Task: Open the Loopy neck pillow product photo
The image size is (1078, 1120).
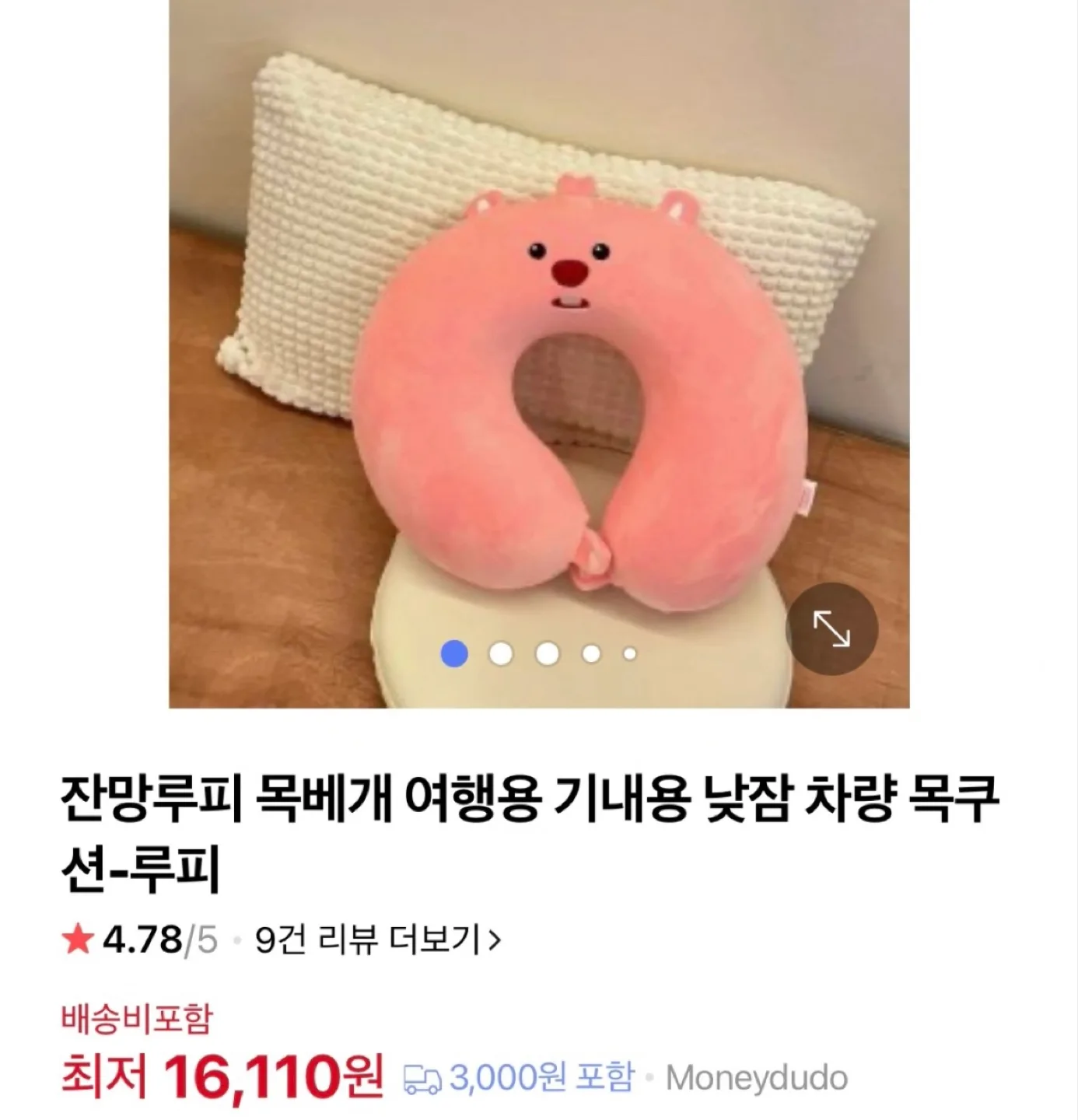Action: (539, 350)
